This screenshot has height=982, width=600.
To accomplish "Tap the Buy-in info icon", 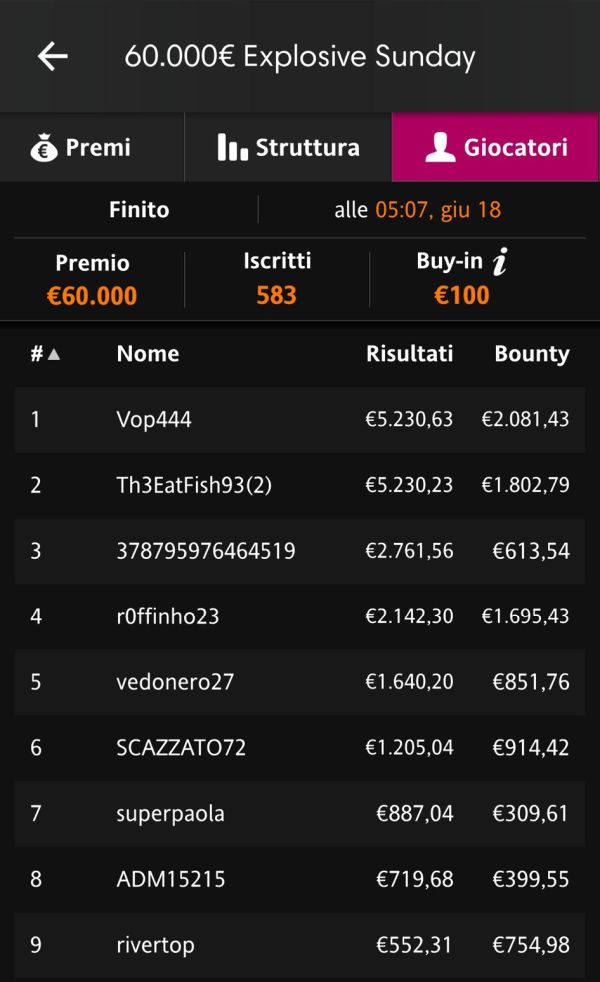I will click(500, 261).
